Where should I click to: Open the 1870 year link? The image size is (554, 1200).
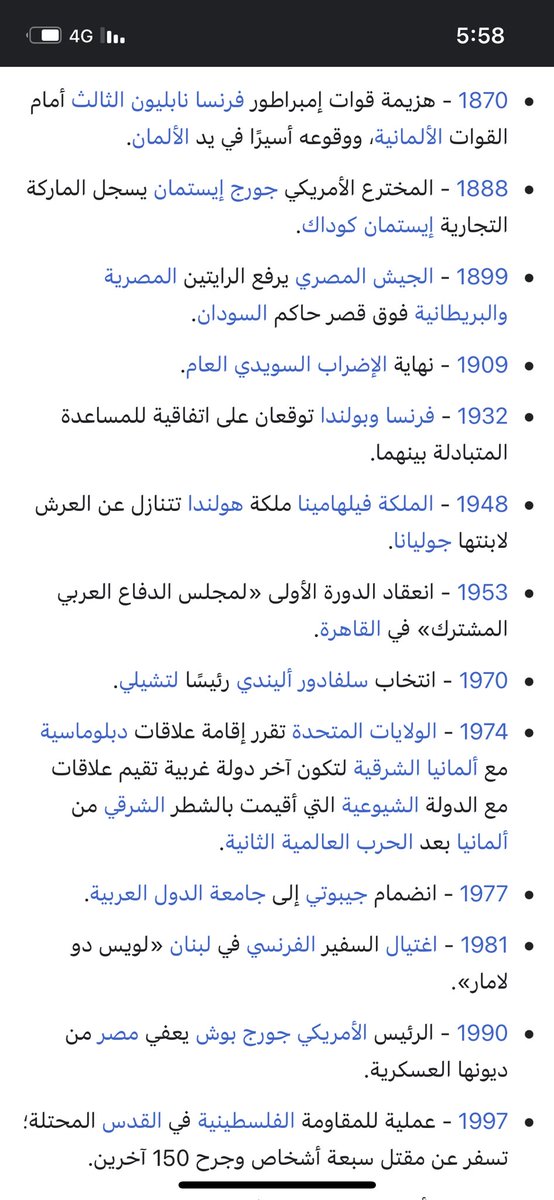(x=482, y=101)
